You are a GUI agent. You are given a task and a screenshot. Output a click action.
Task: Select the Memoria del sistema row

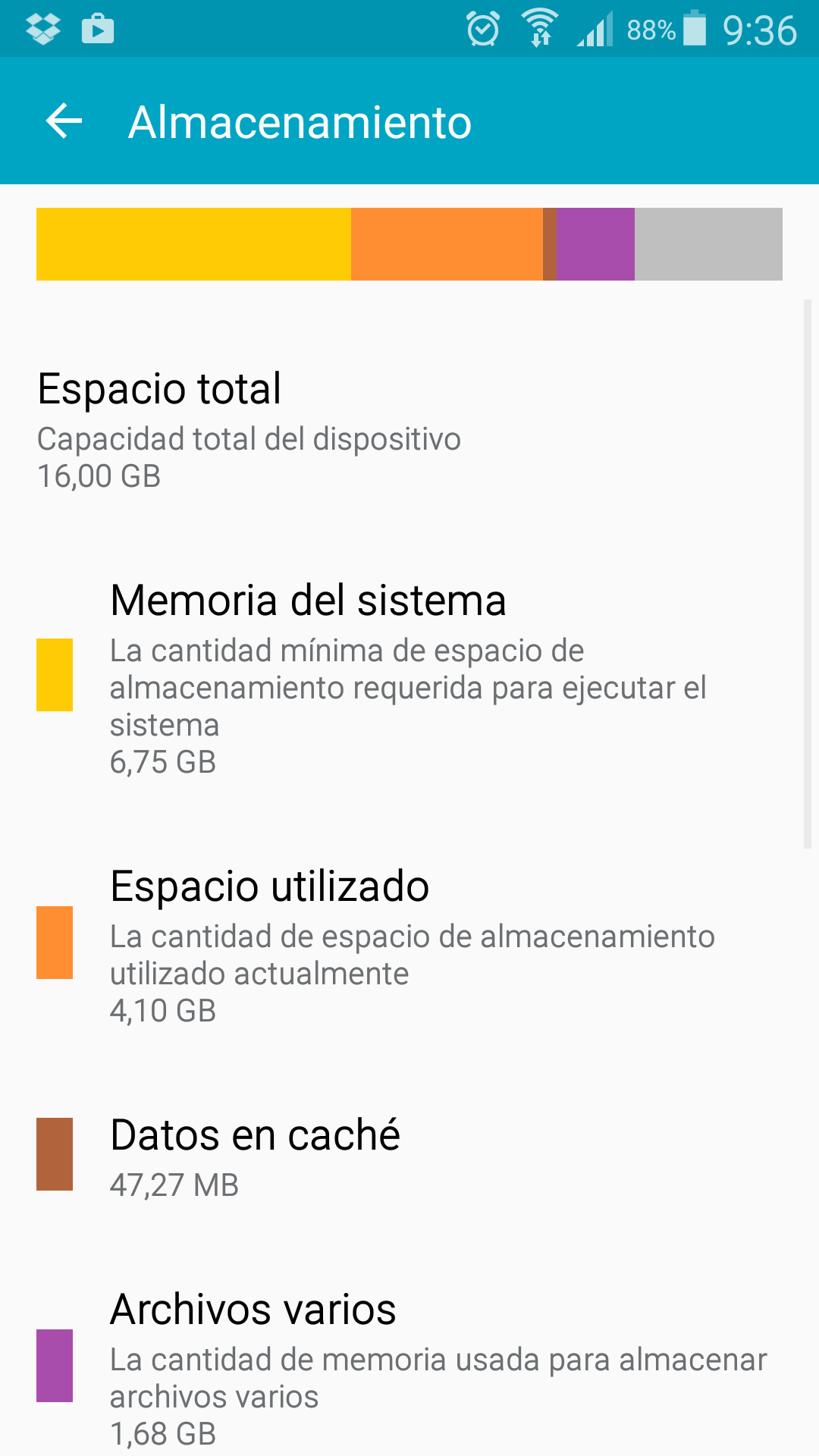click(x=409, y=677)
